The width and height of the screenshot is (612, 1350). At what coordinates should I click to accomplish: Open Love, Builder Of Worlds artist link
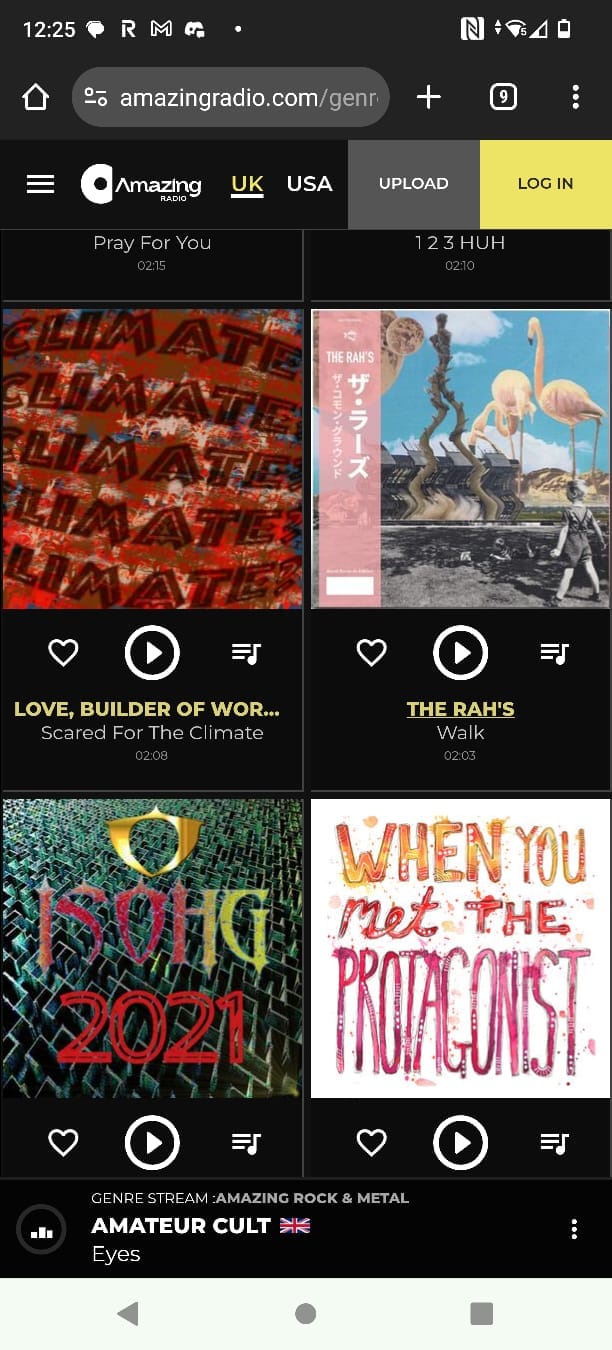tap(147, 709)
